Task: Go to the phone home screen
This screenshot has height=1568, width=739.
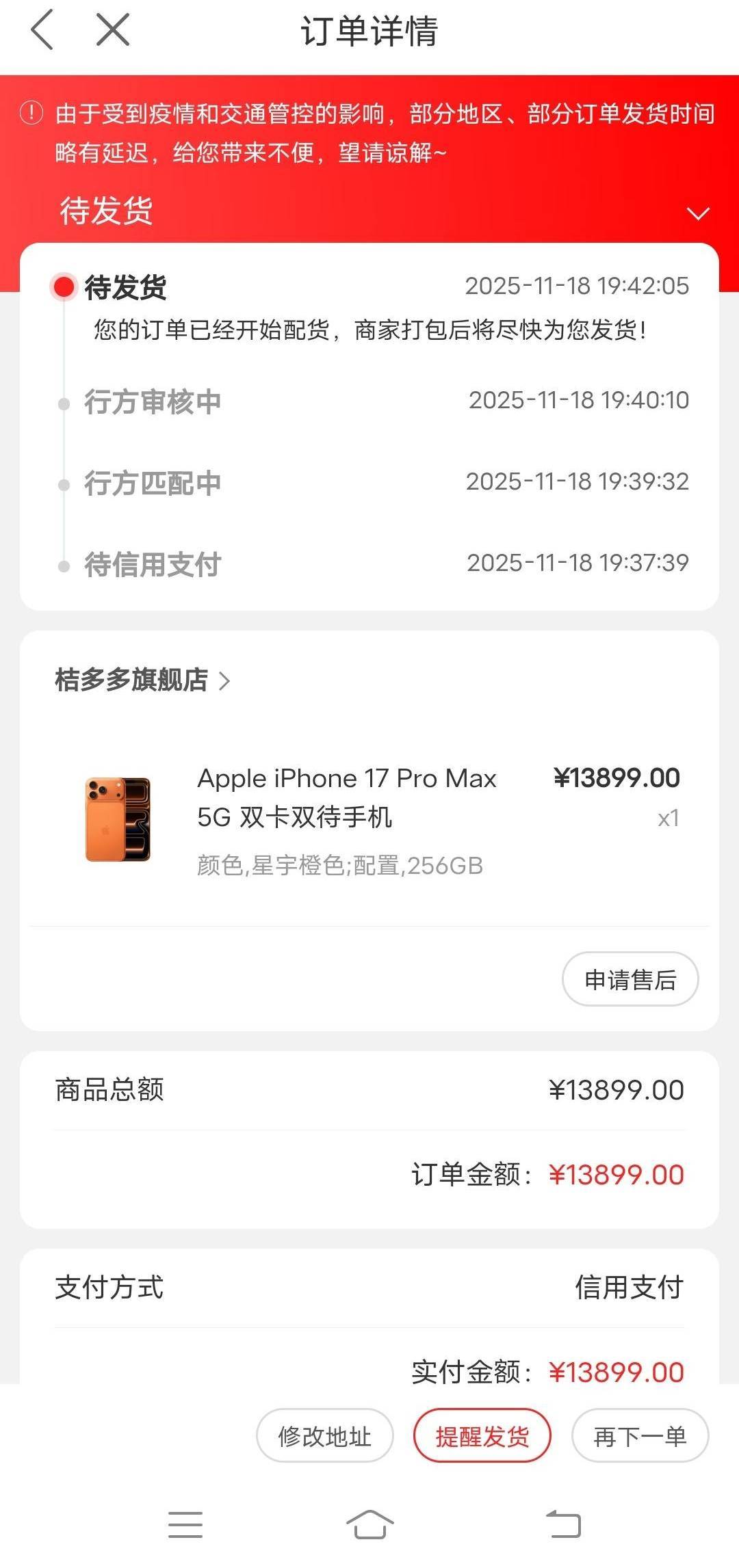Action: 369,1524
